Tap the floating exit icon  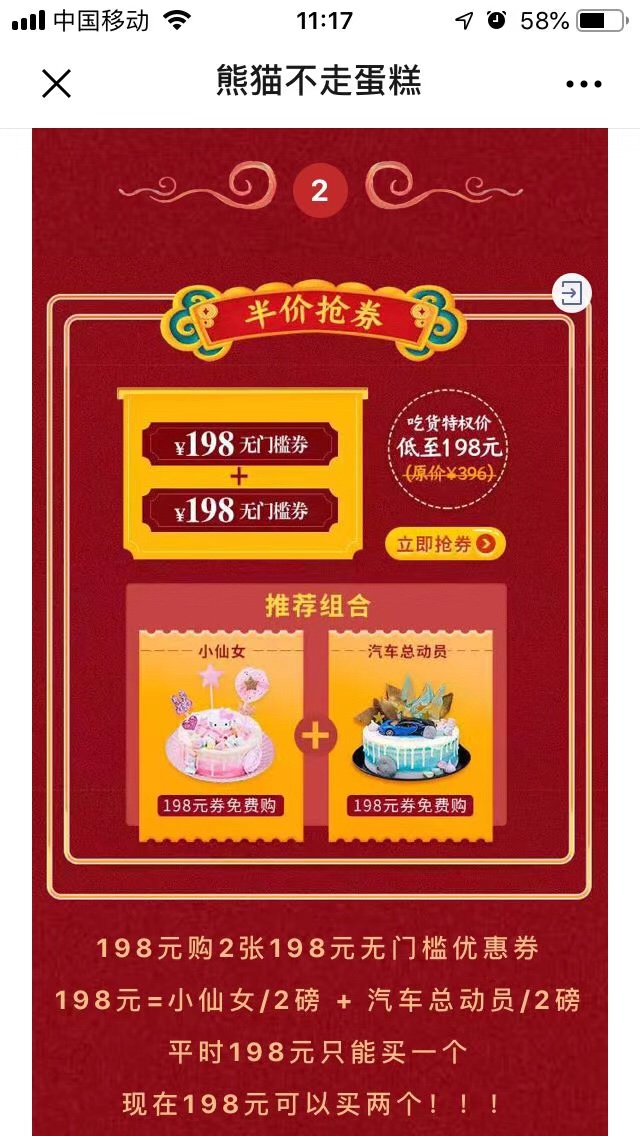572,293
